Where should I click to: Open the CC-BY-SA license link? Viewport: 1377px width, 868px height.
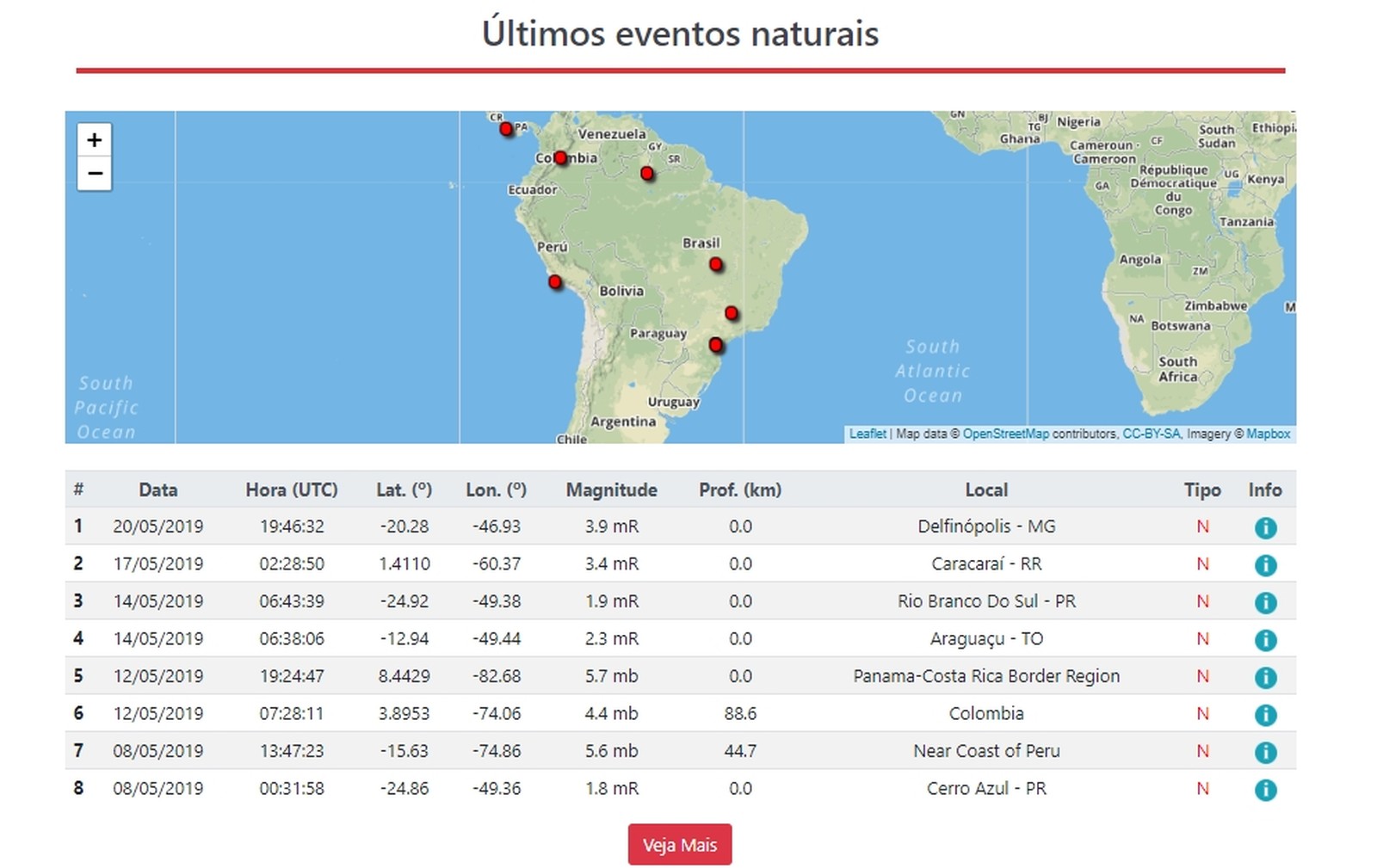[x=1151, y=434]
